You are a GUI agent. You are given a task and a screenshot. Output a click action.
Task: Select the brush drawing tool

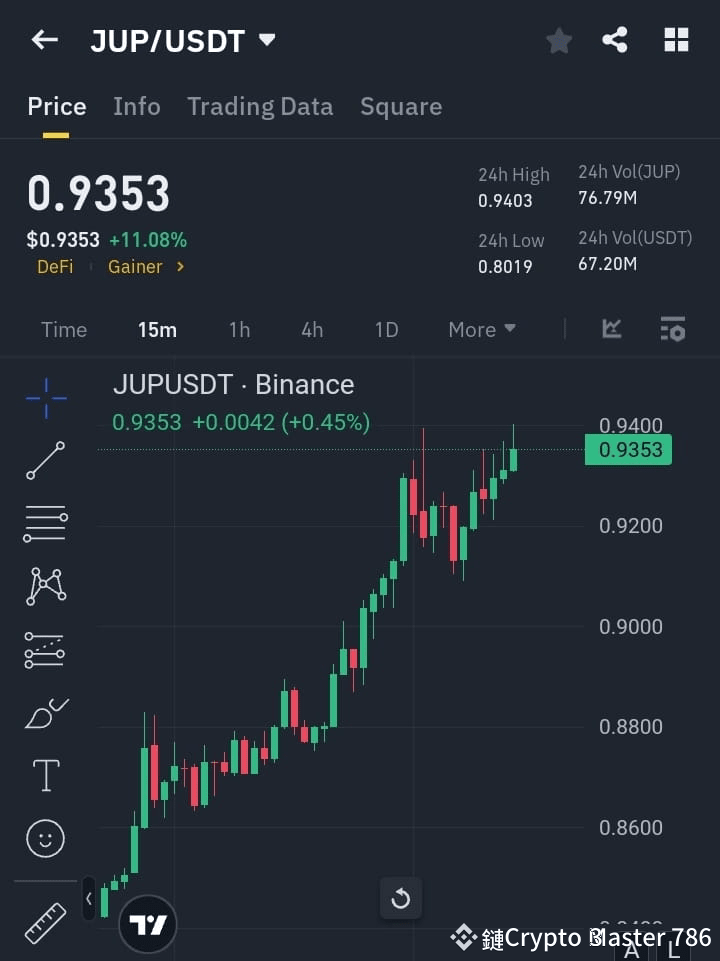(45, 712)
